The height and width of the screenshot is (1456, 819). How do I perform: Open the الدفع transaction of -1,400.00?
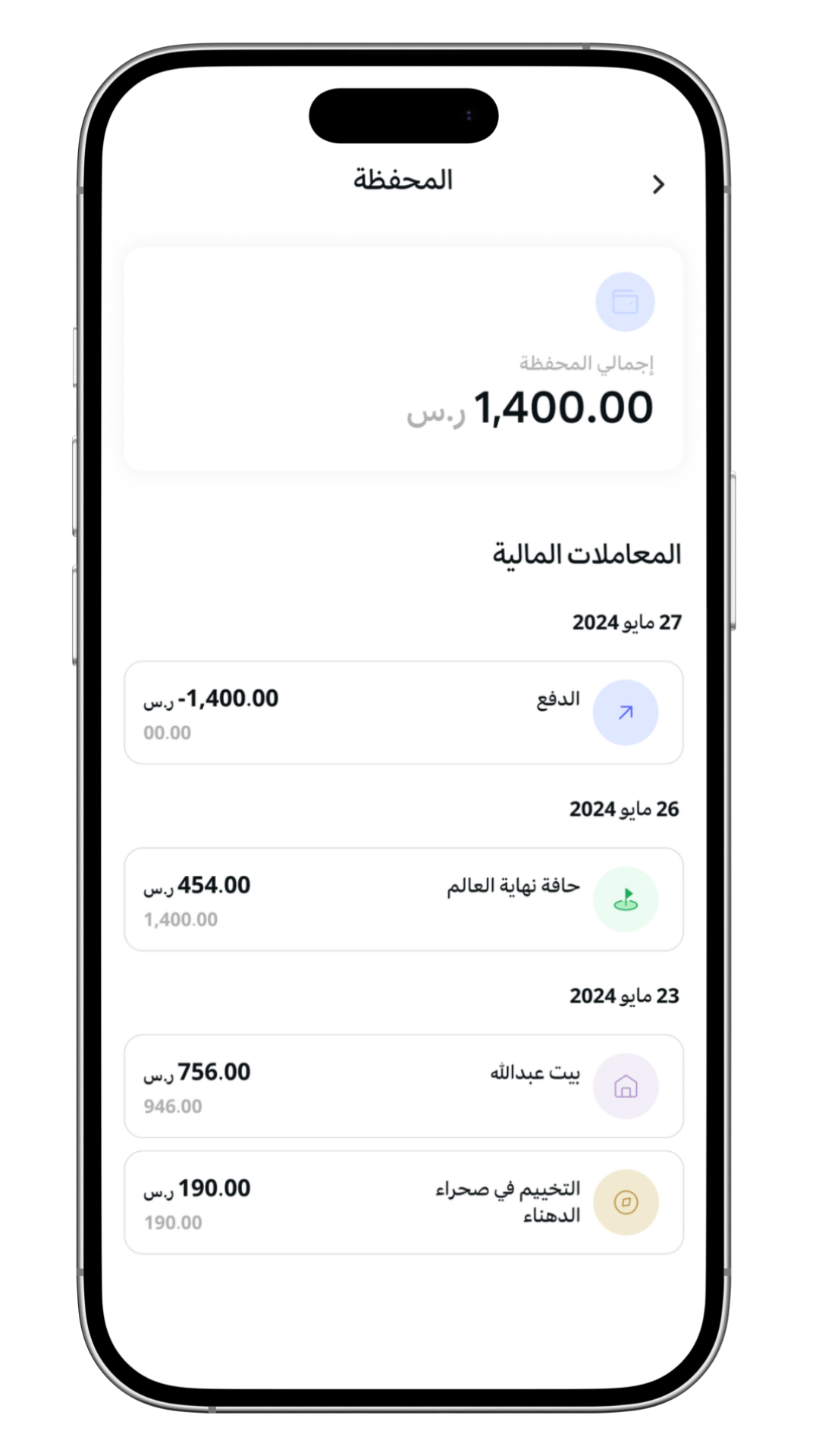coord(403,712)
